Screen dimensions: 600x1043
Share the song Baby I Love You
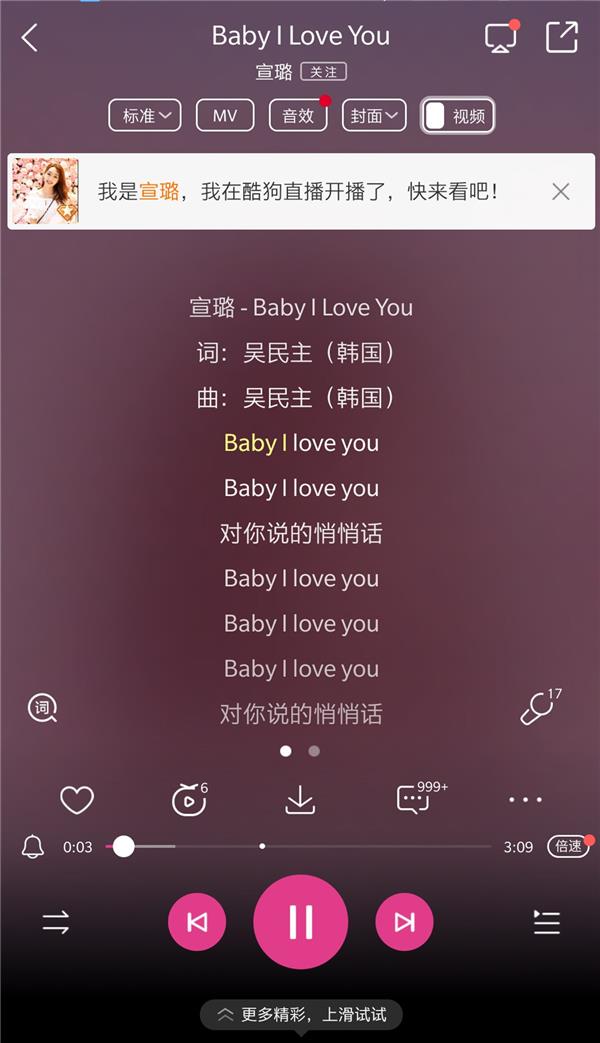click(561, 37)
